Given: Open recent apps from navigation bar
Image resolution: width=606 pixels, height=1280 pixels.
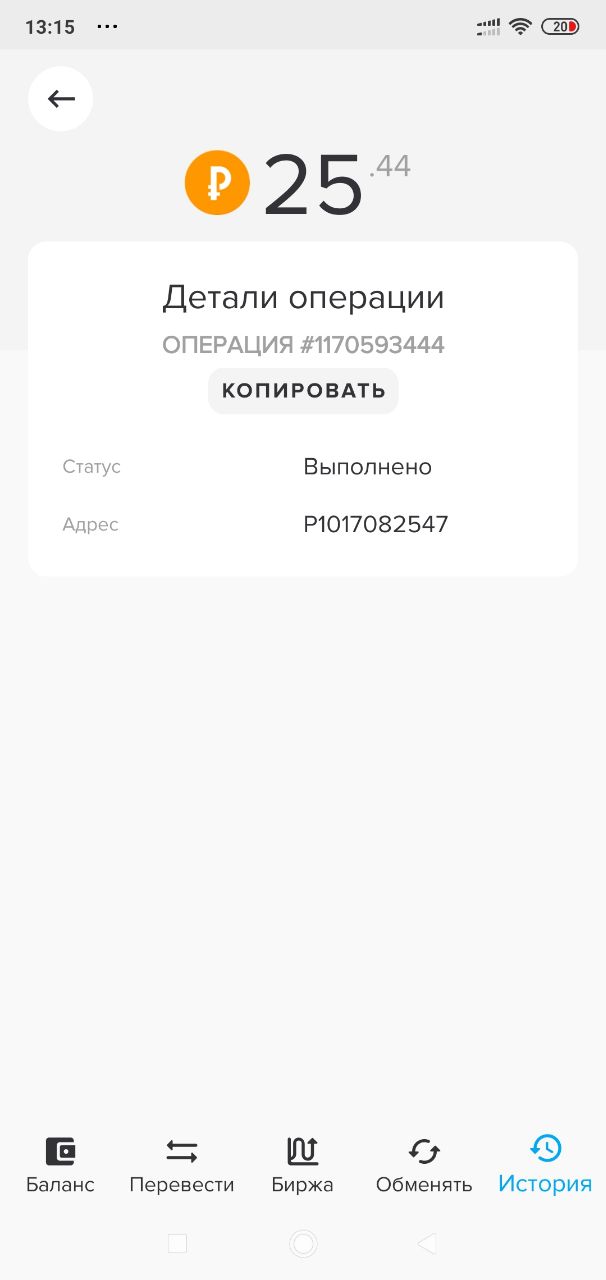Looking at the screenshot, I should click(178, 1243).
